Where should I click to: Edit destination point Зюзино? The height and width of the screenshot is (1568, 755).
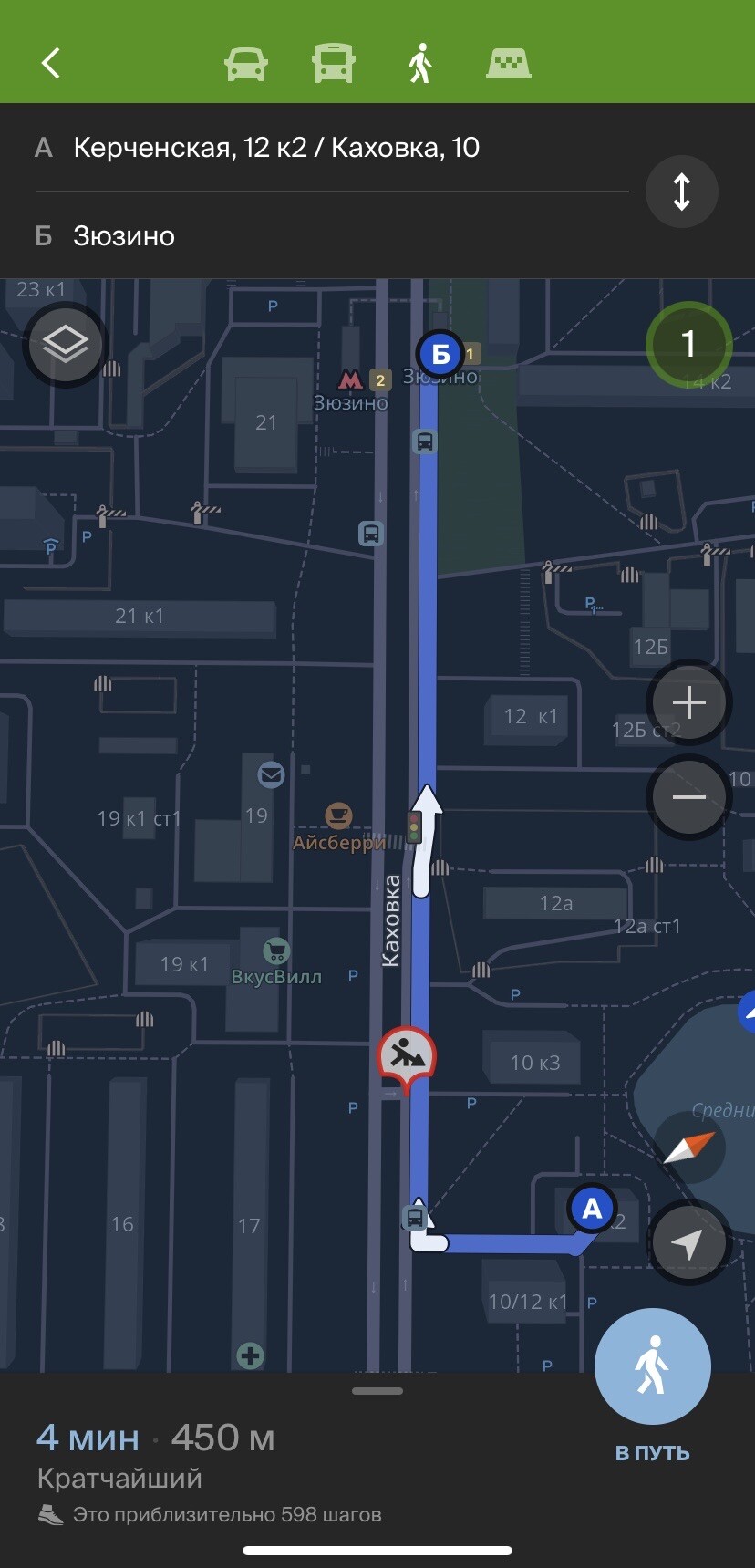coord(124,236)
